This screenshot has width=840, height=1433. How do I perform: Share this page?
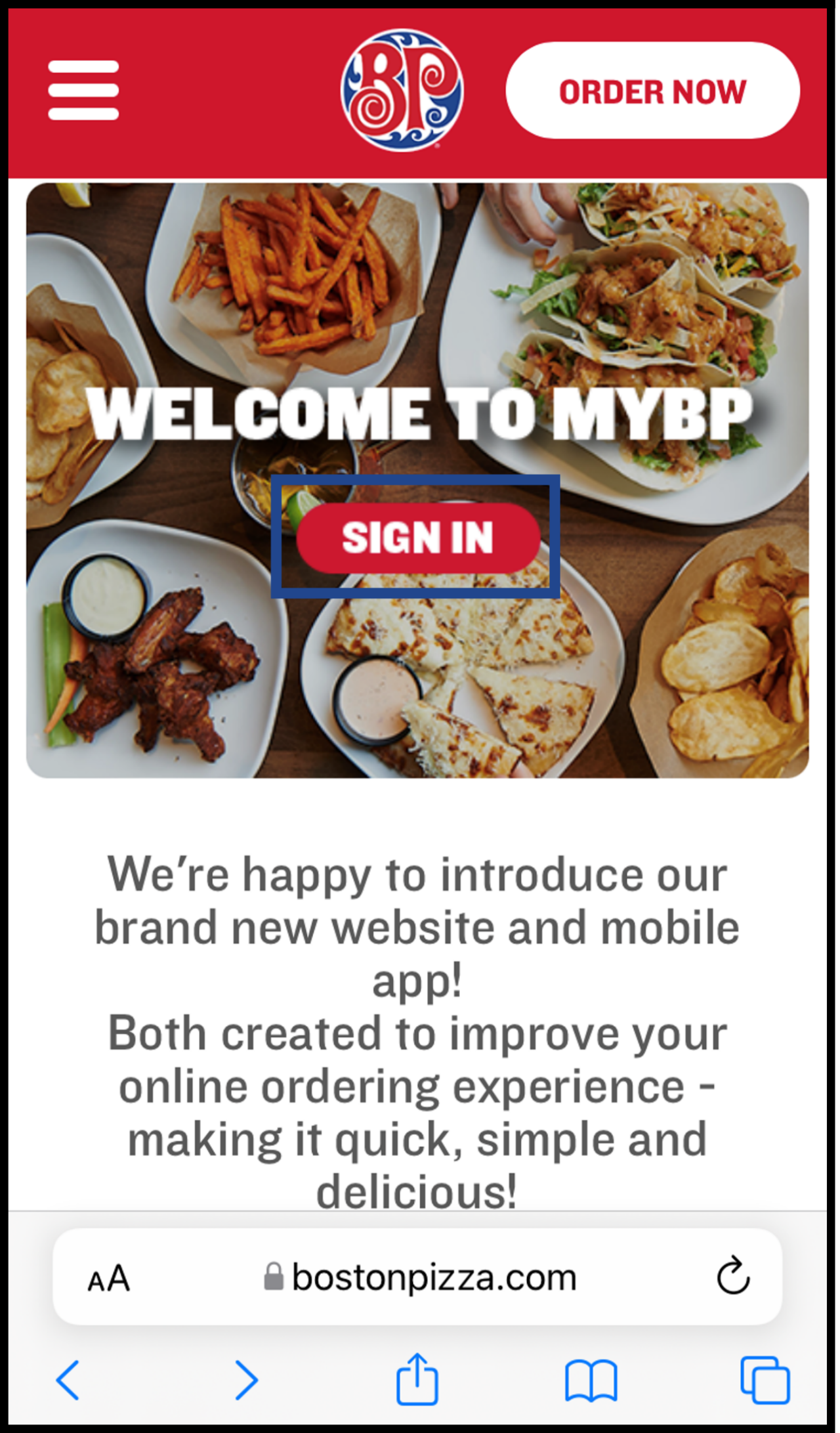click(x=417, y=1379)
